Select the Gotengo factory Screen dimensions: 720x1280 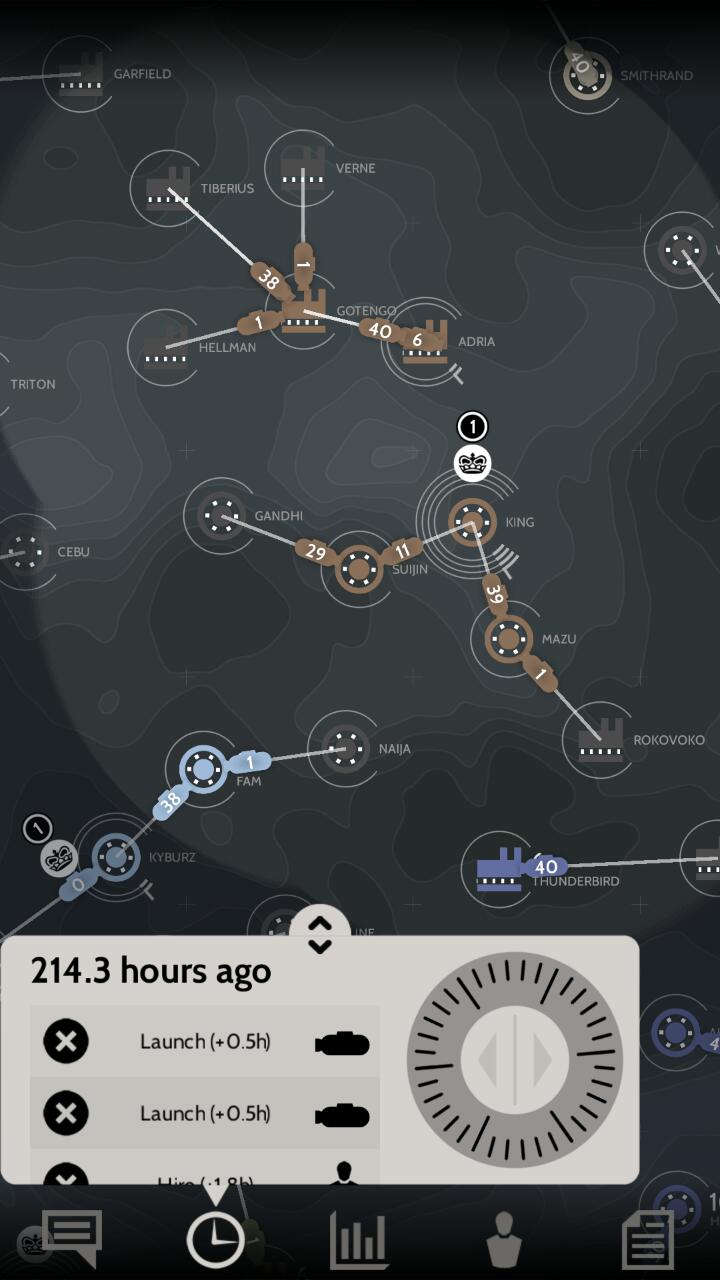pos(304,314)
